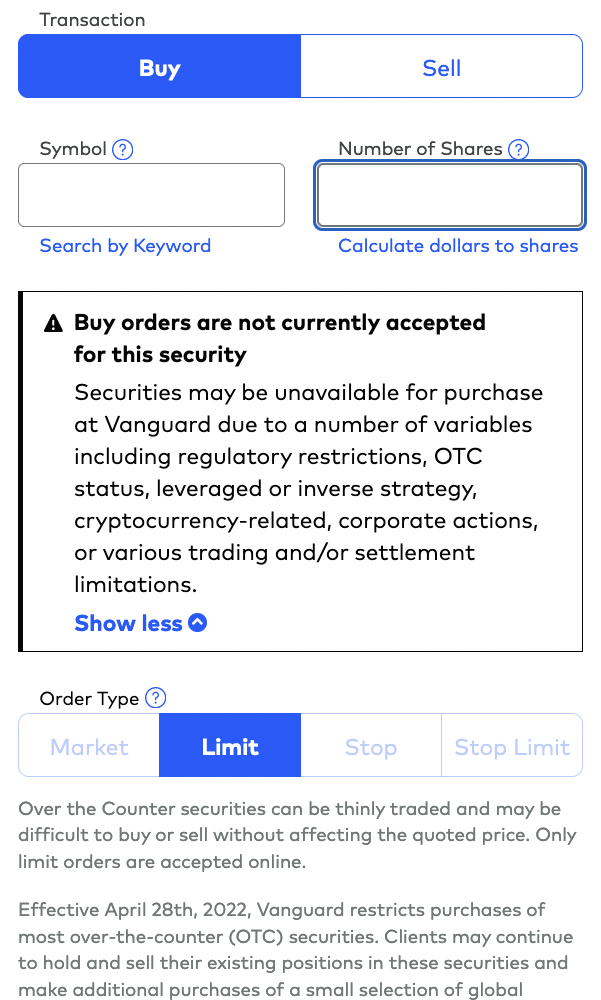Screen dimensions: 601x1000
Task: Choose the Stop order type
Action: pyautogui.click(x=371, y=746)
